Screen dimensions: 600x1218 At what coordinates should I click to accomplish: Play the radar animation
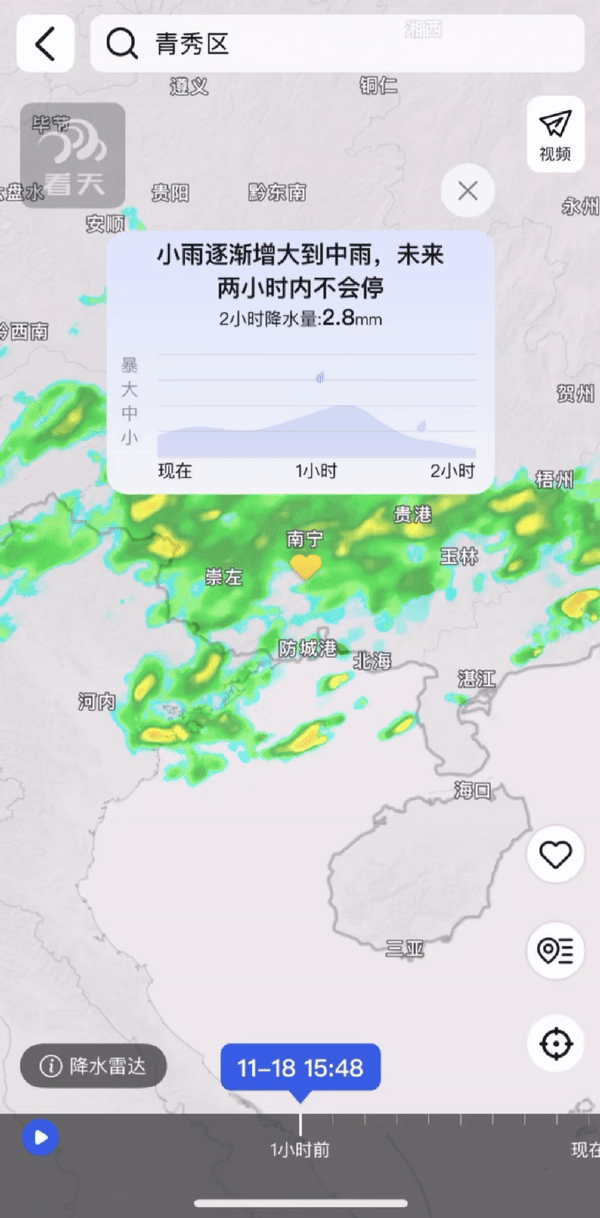[41, 1137]
